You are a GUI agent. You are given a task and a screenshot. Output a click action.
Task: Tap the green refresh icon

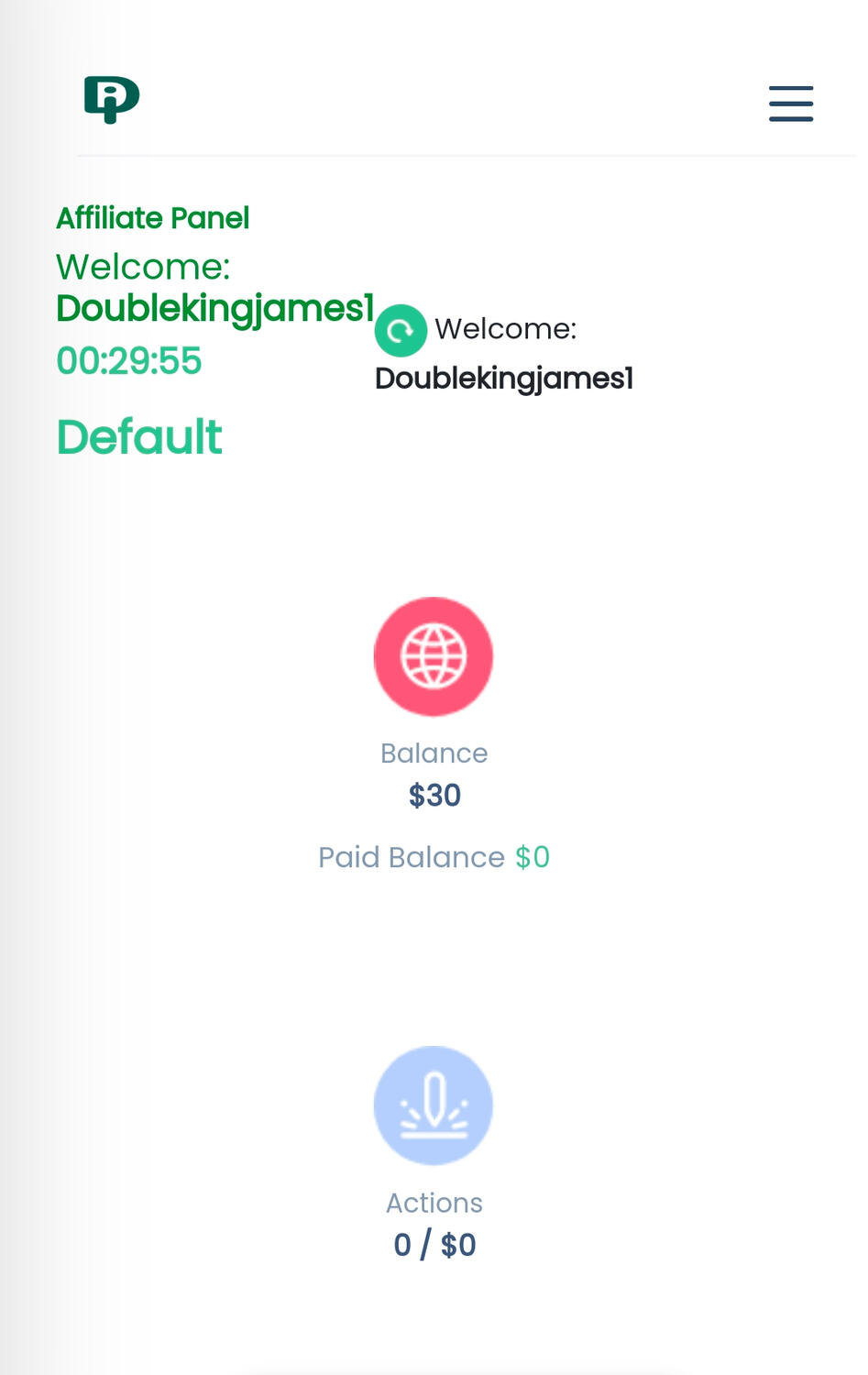coord(401,330)
